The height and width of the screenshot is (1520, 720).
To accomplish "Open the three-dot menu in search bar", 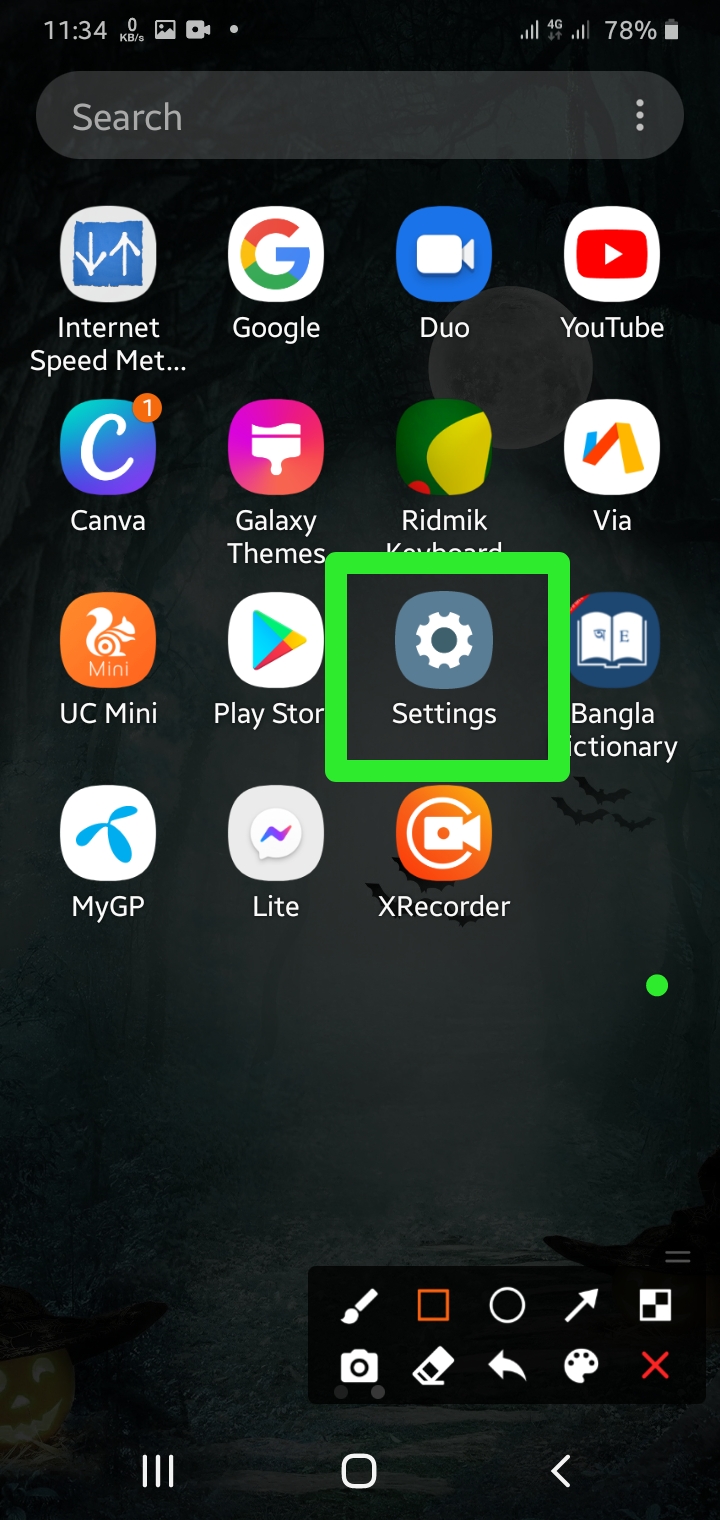I will coord(640,117).
